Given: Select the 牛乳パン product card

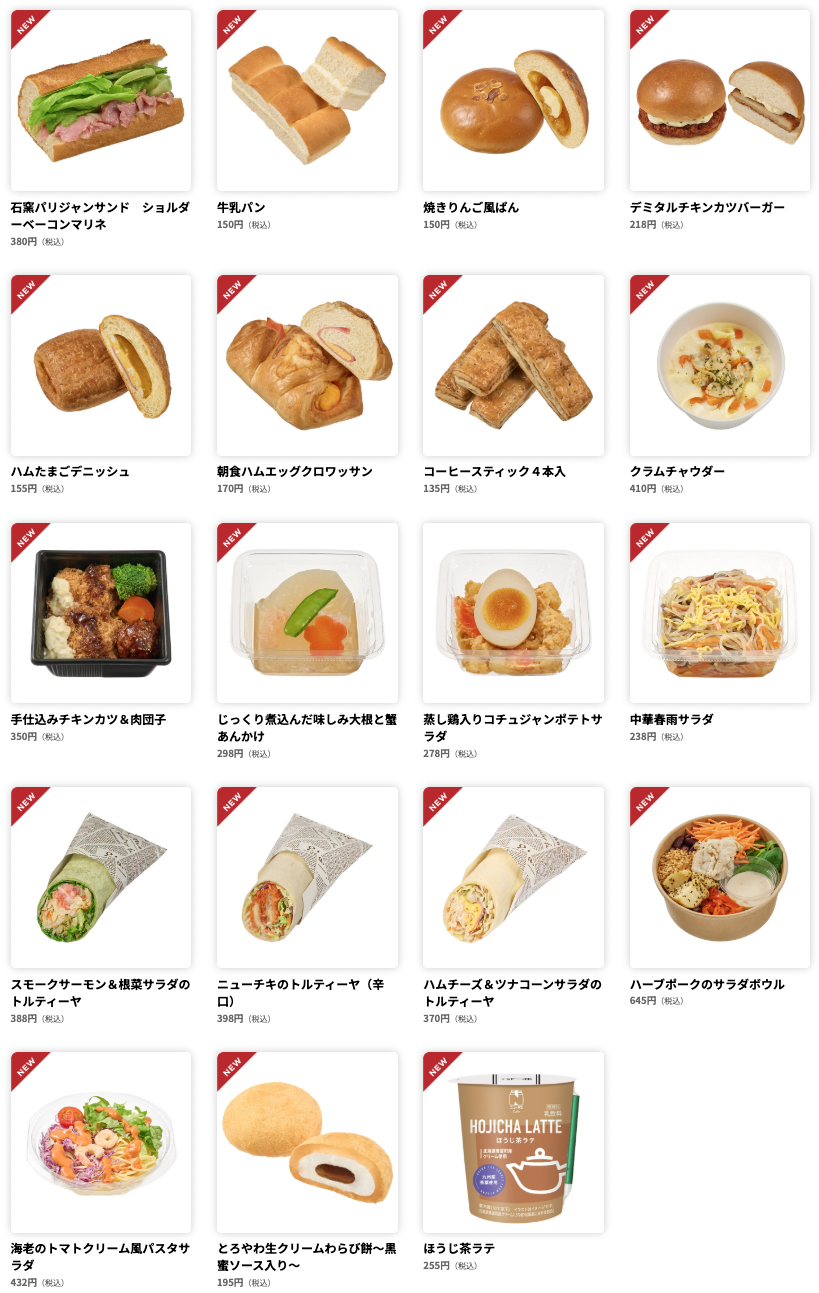Looking at the screenshot, I should 307,101.
